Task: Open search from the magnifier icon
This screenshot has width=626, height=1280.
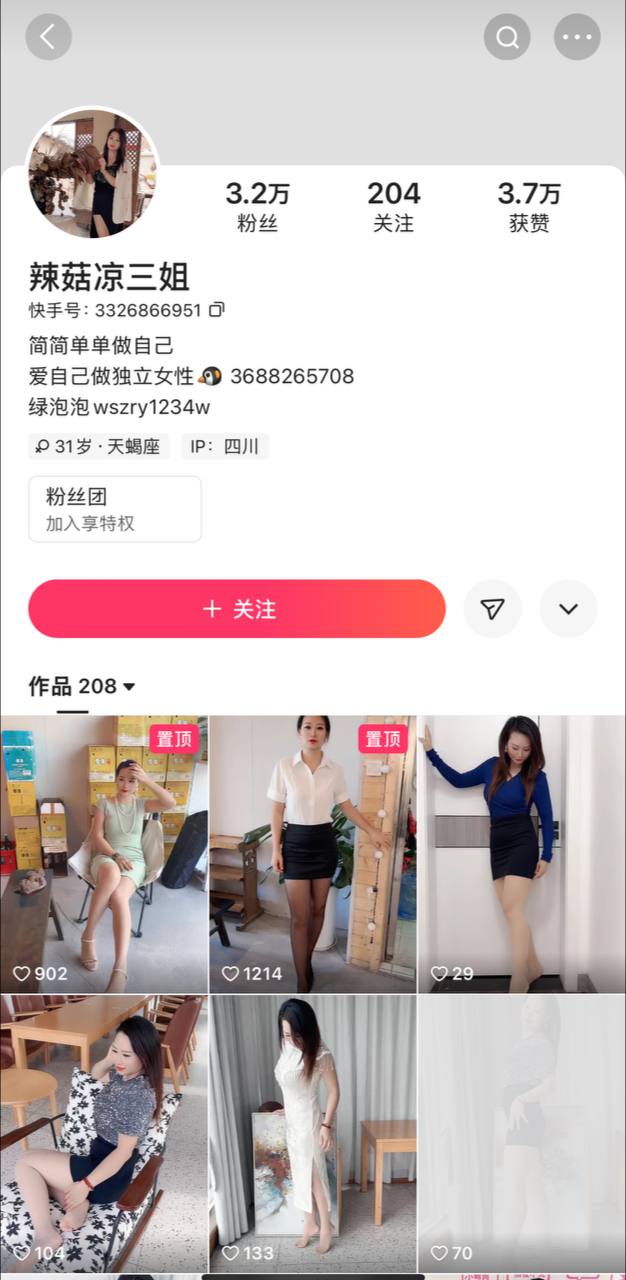Action: pyautogui.click(x=507, y=37)
